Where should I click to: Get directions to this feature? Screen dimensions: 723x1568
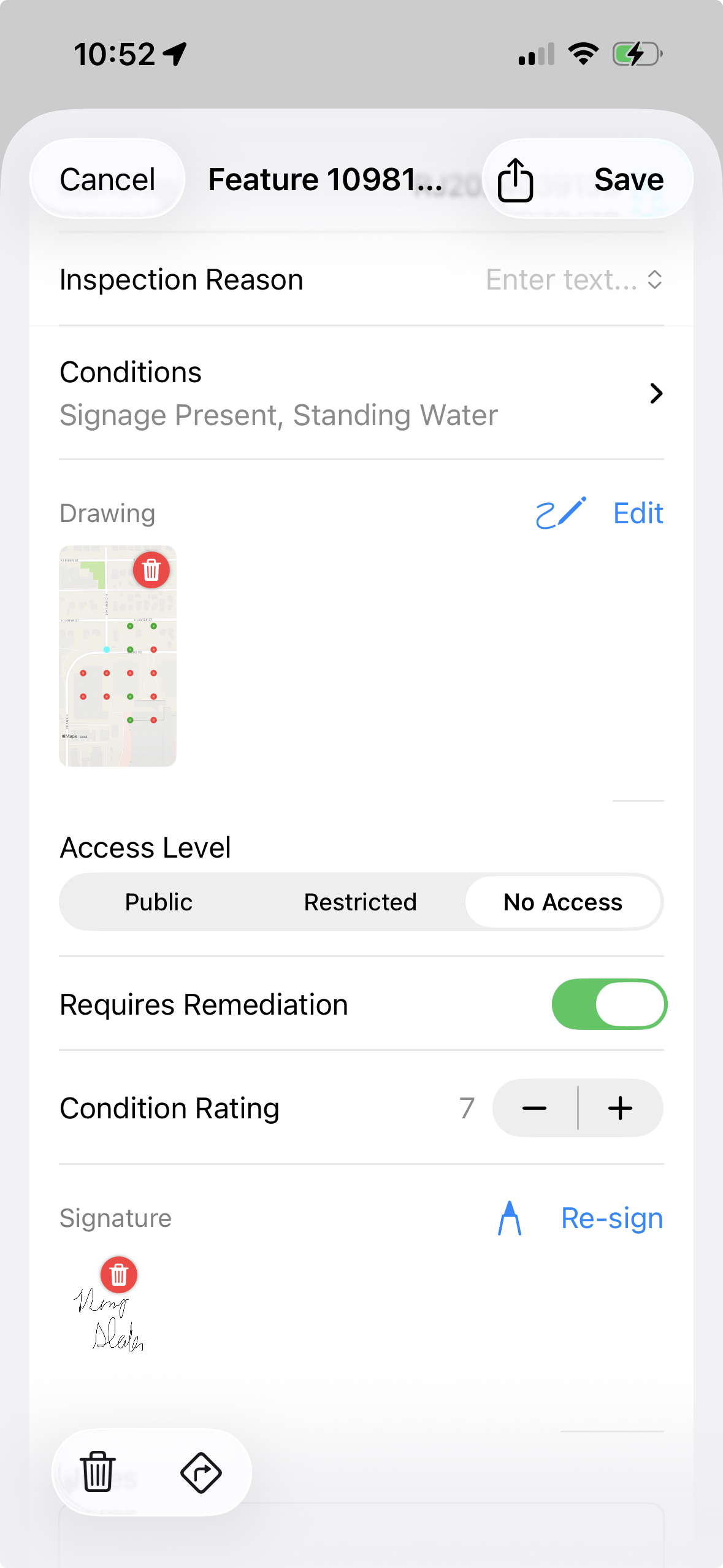pos(201,1472)
